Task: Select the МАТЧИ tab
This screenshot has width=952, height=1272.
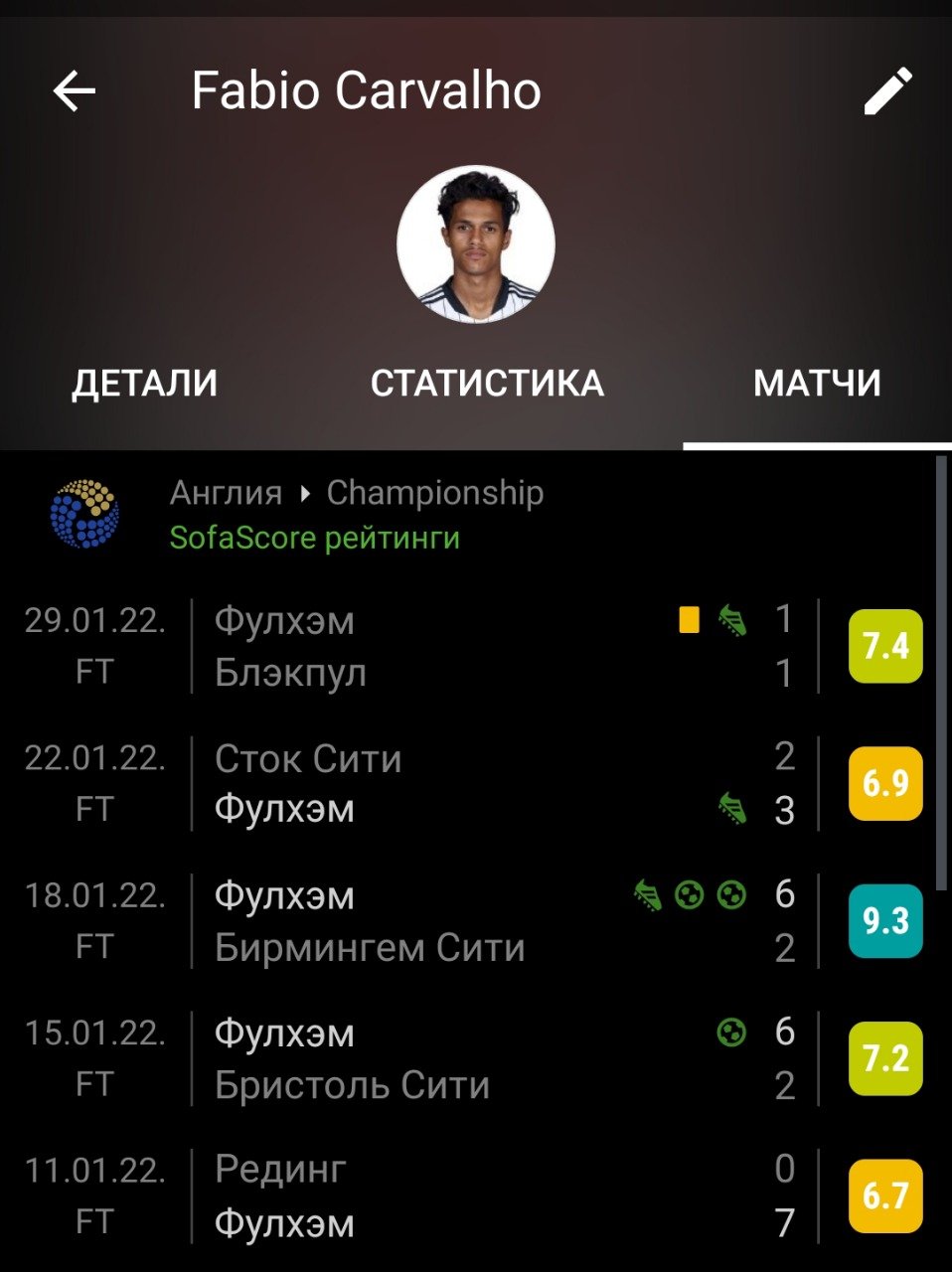Action: (x=817, y=384)
